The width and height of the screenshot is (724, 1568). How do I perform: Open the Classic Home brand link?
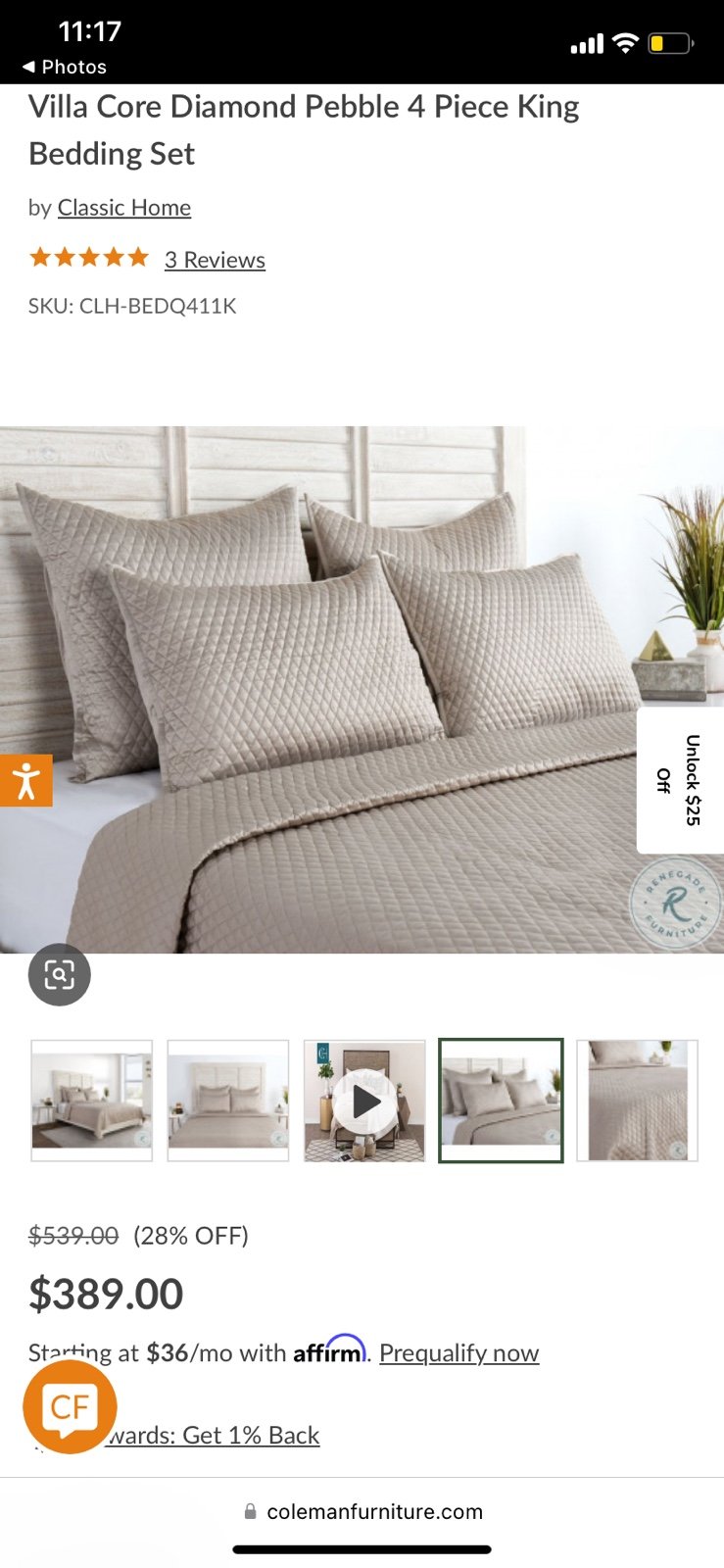[123, 208]
